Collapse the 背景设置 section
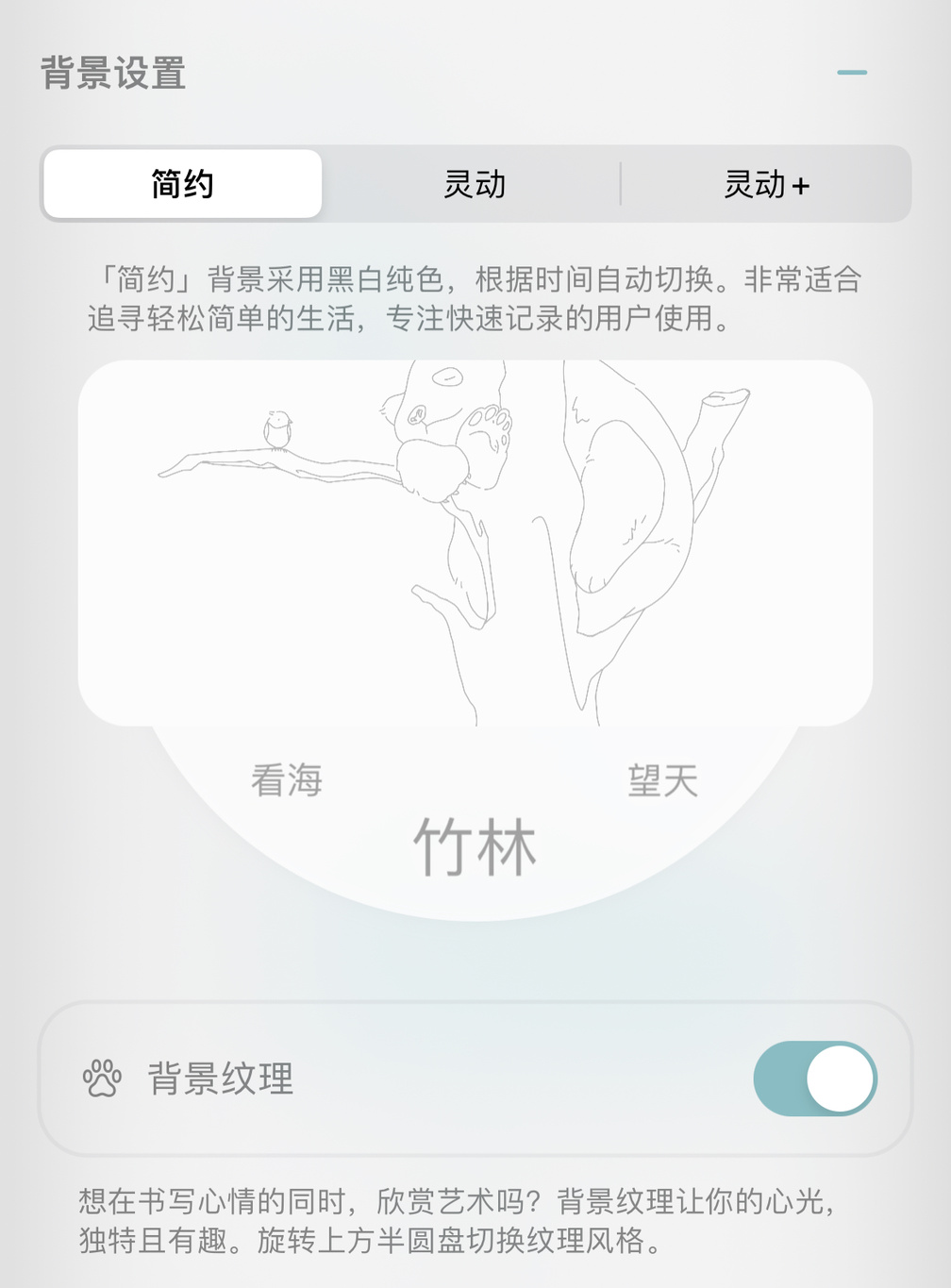The height and width of the screenshot is (1288, 951). coord(851,73)
